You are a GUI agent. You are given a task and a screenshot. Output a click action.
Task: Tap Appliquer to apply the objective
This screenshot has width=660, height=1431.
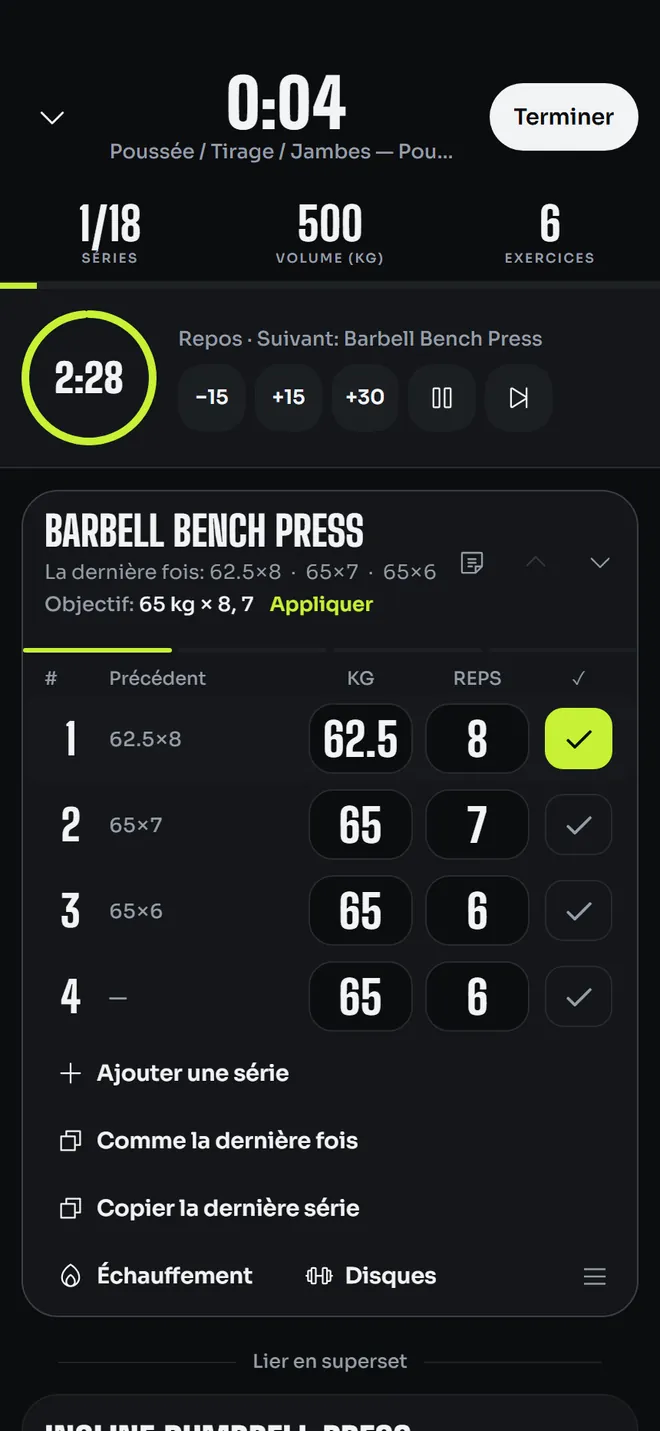pyautogui.click(x=321, y=604)
